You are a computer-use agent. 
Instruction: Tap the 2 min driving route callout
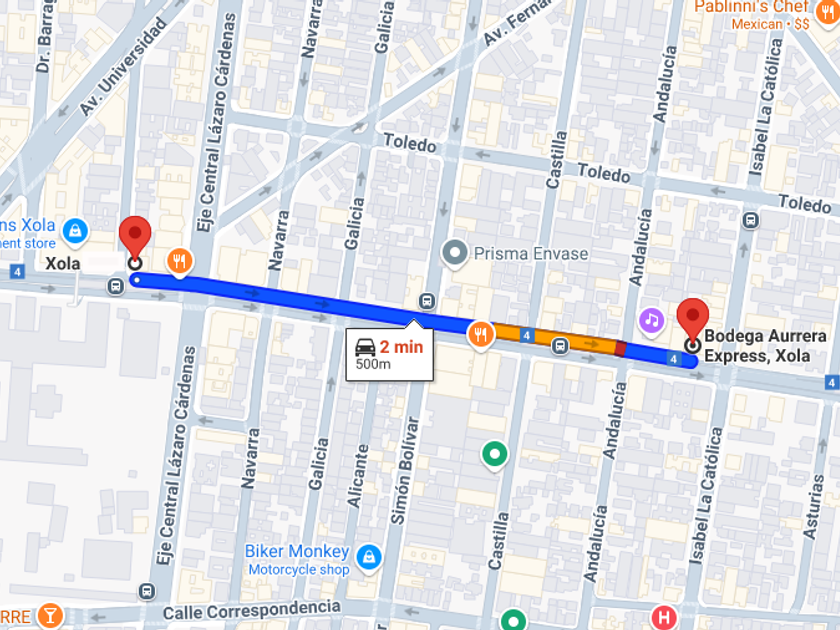(x=389, y=355)
